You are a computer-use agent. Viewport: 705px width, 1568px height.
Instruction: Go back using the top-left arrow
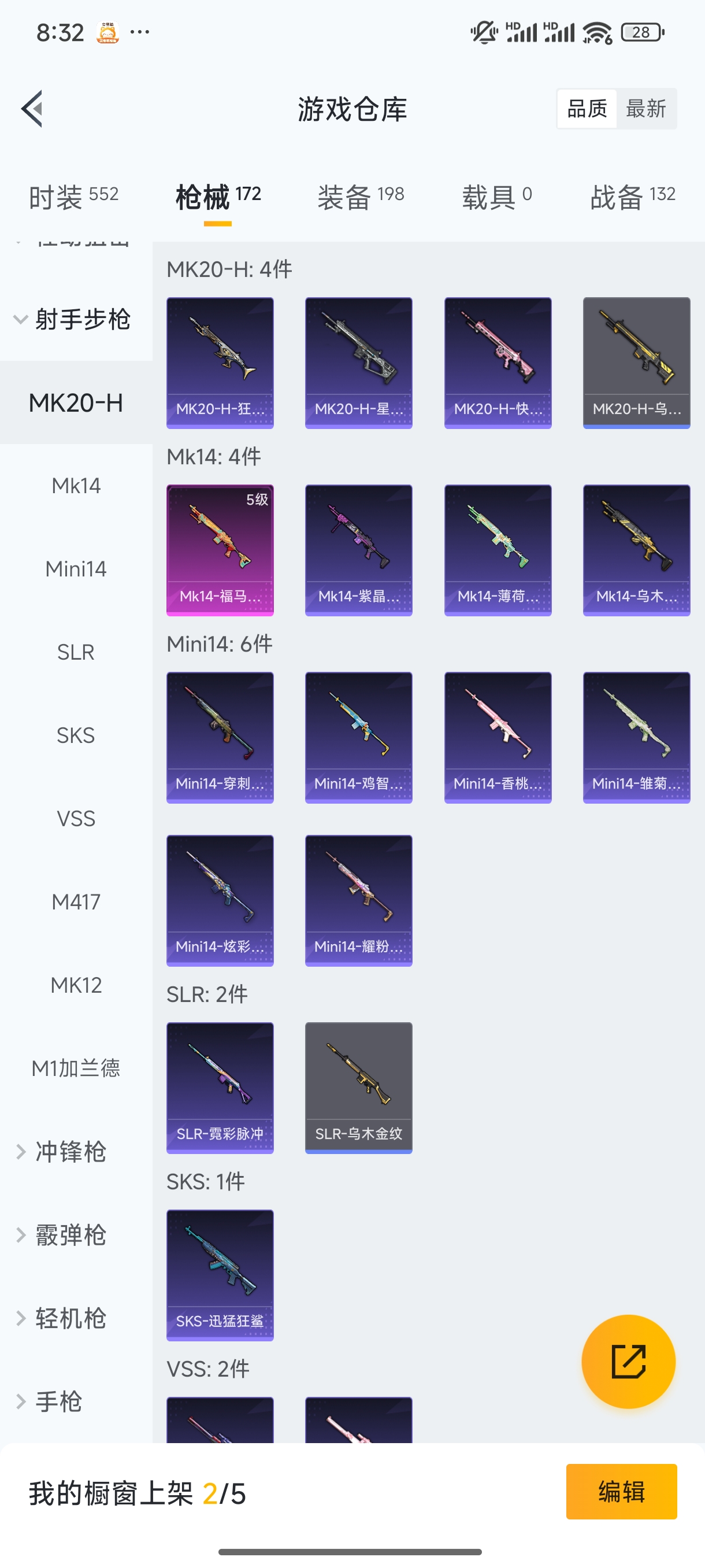[x=32, y=109]
